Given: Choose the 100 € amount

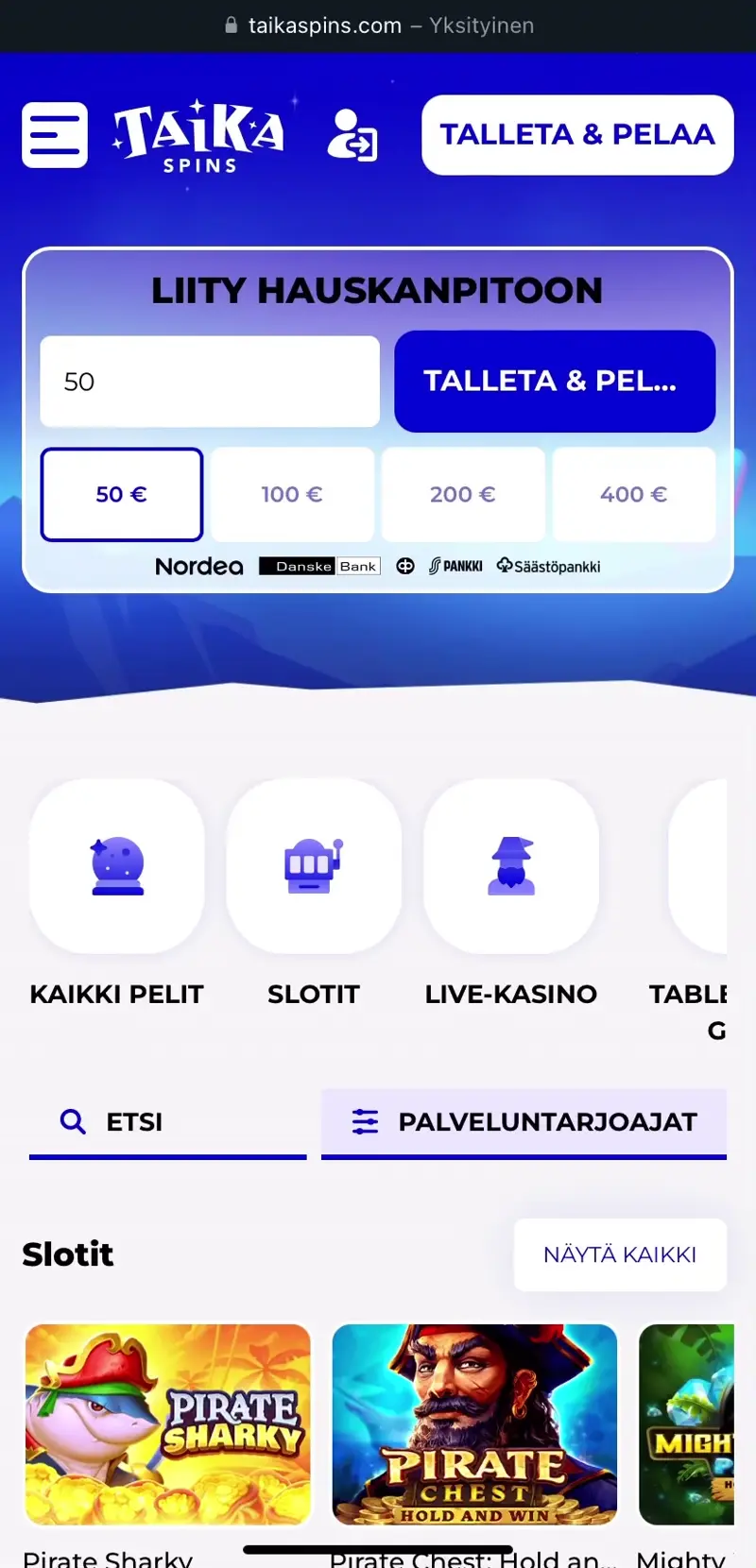Looking at the screenshot, I should (292, 494).
